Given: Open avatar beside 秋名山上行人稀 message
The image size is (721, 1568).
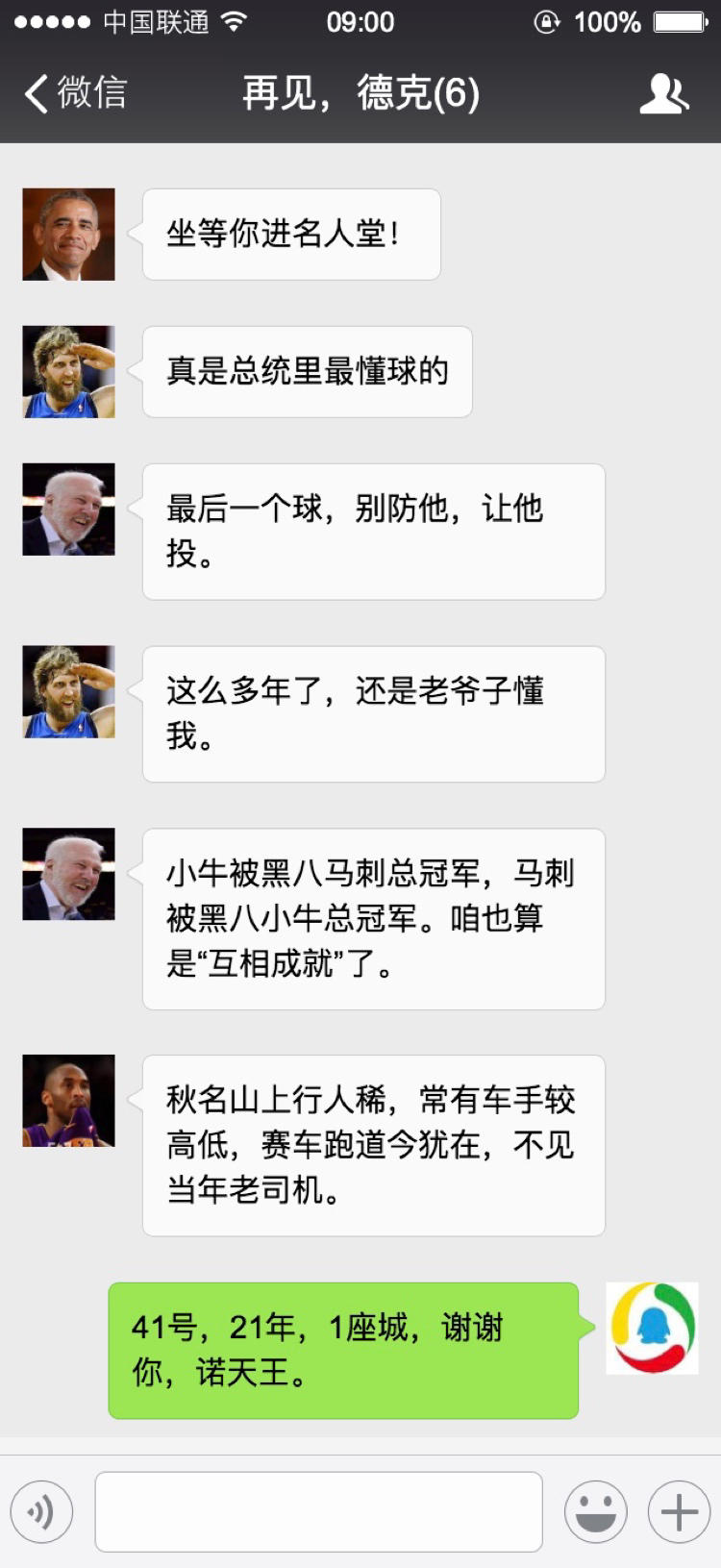Looking at the screenshot, I should (68, 1101).
